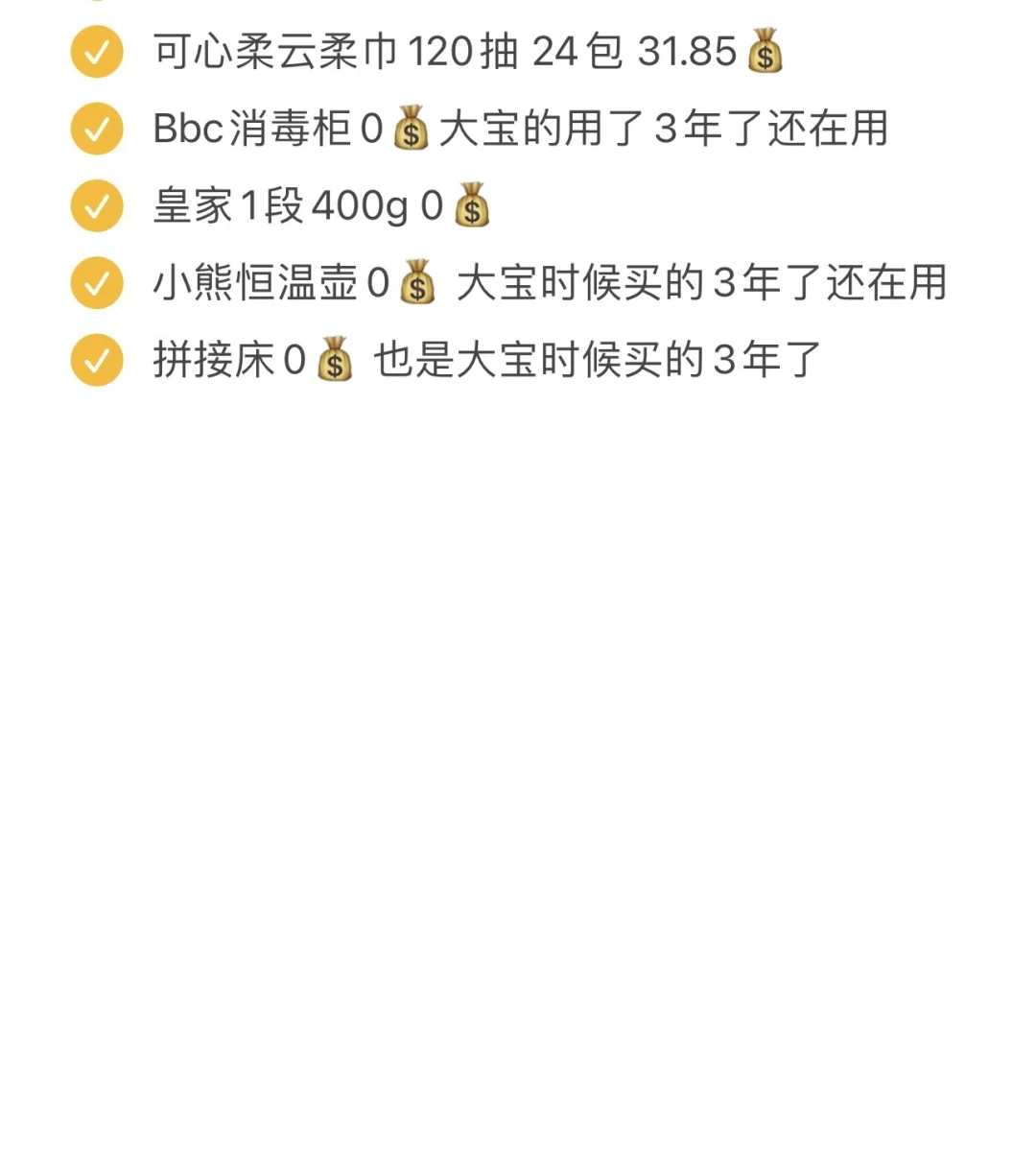Uncheck the 小熊恒温壶 checklist item
Screen dimensions: 1036x1167
click(97, 283)
